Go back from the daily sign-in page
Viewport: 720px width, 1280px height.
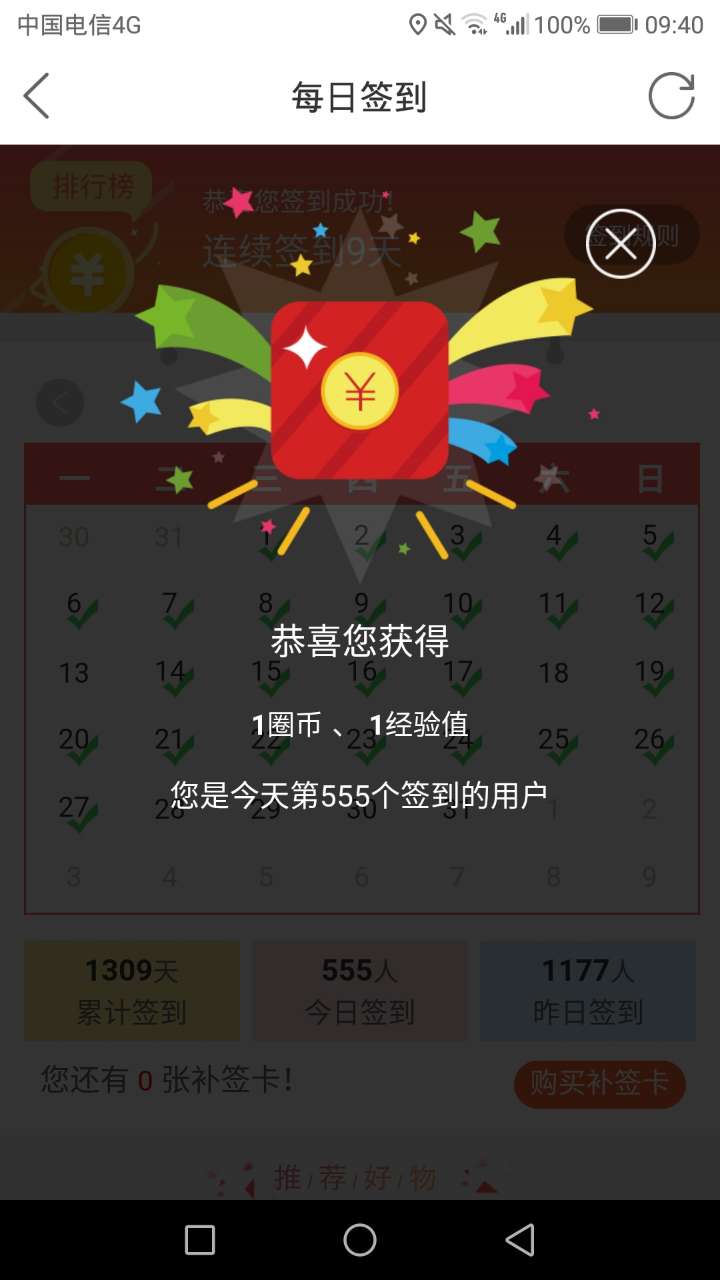(x=37, y=97)
